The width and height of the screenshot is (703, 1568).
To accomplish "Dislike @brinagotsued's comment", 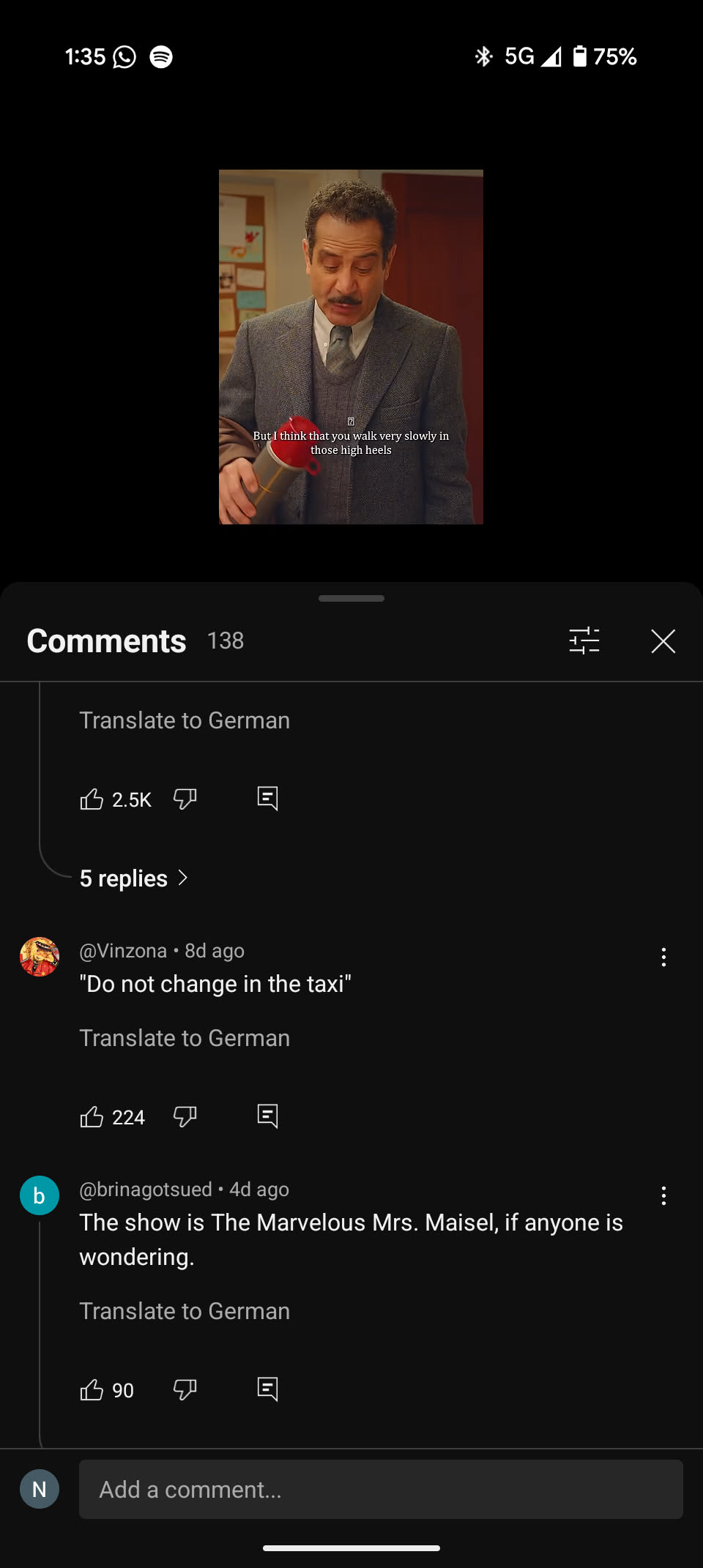I will click(x=185, y=1389).
